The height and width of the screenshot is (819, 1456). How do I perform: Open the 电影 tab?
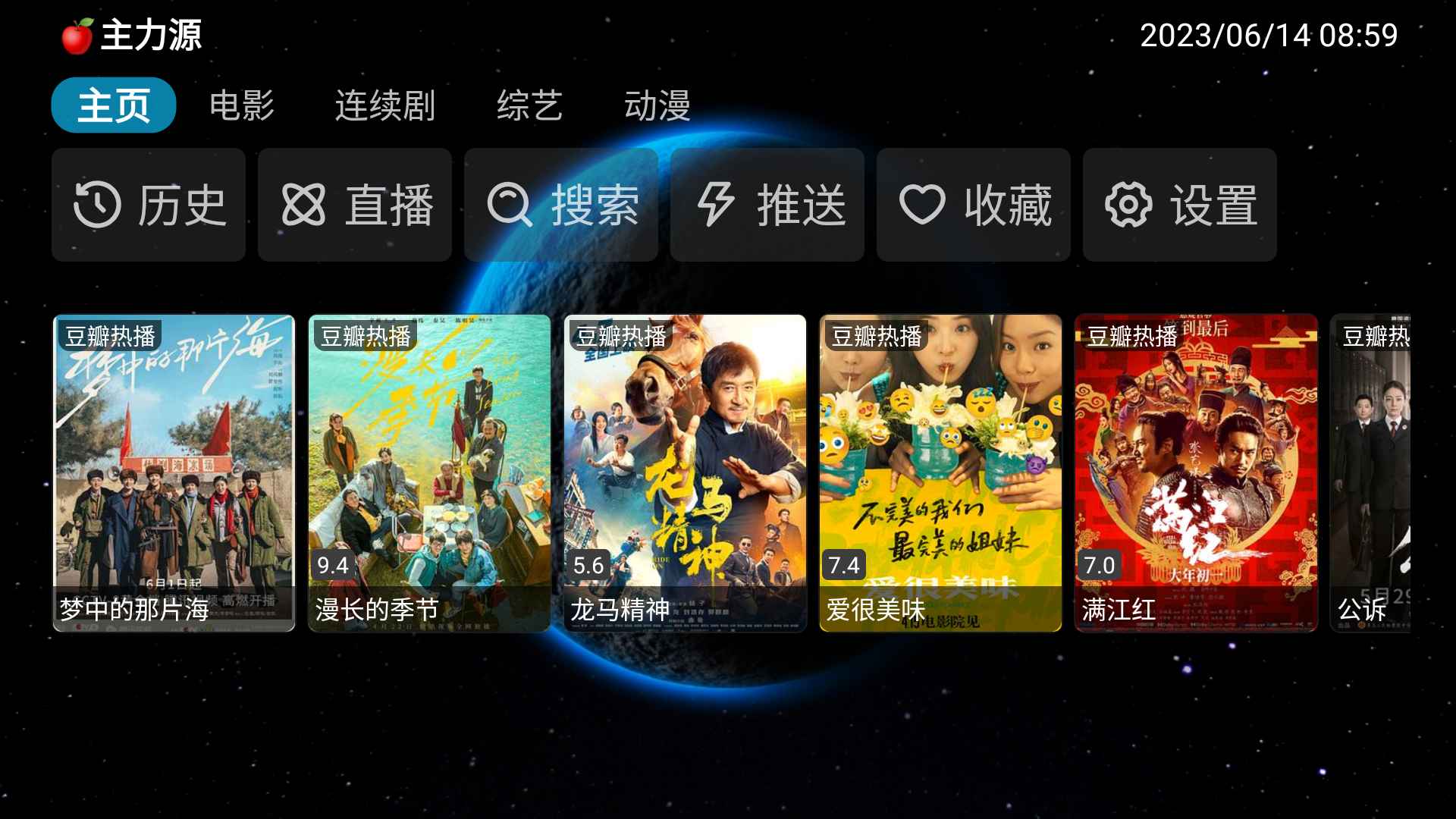pos(242,105)
